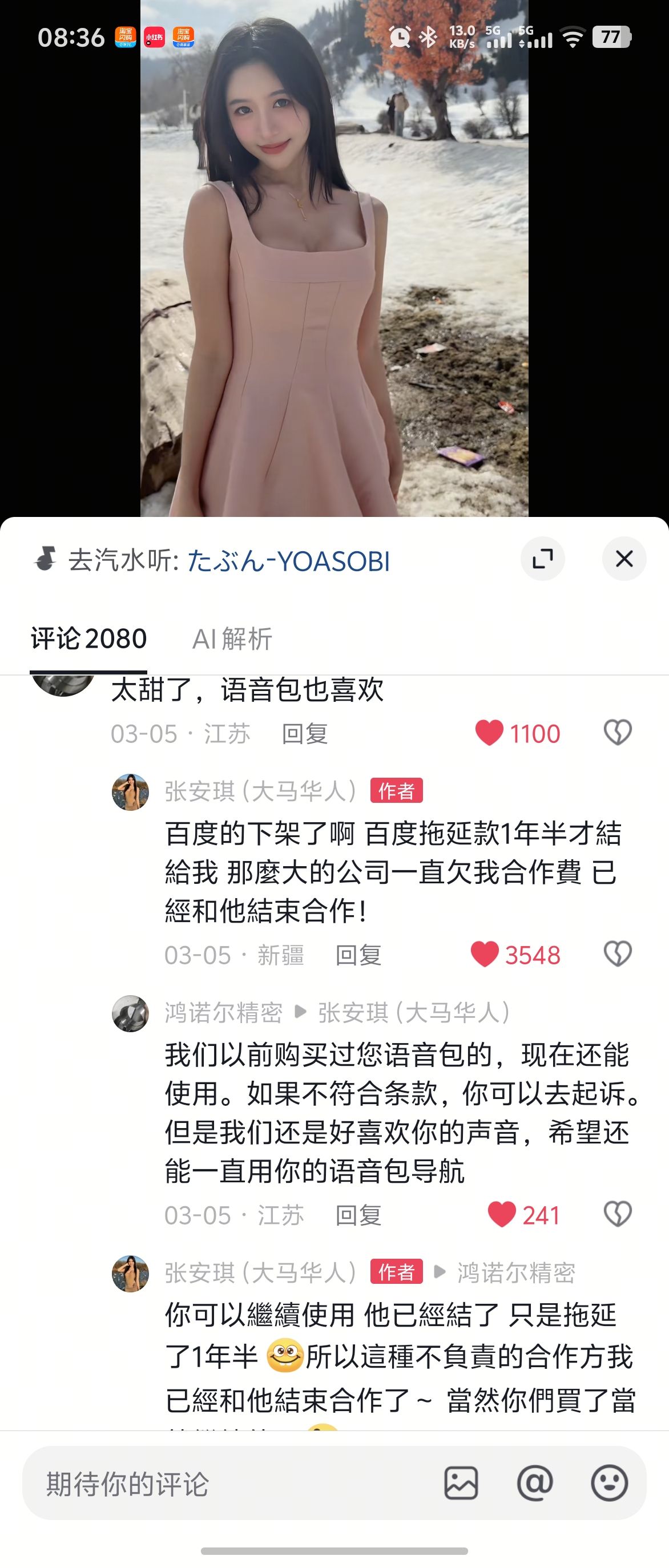Reply to the author's 新疆 comment
Screen dimensions: 669x1568
(x=358, y=955)
